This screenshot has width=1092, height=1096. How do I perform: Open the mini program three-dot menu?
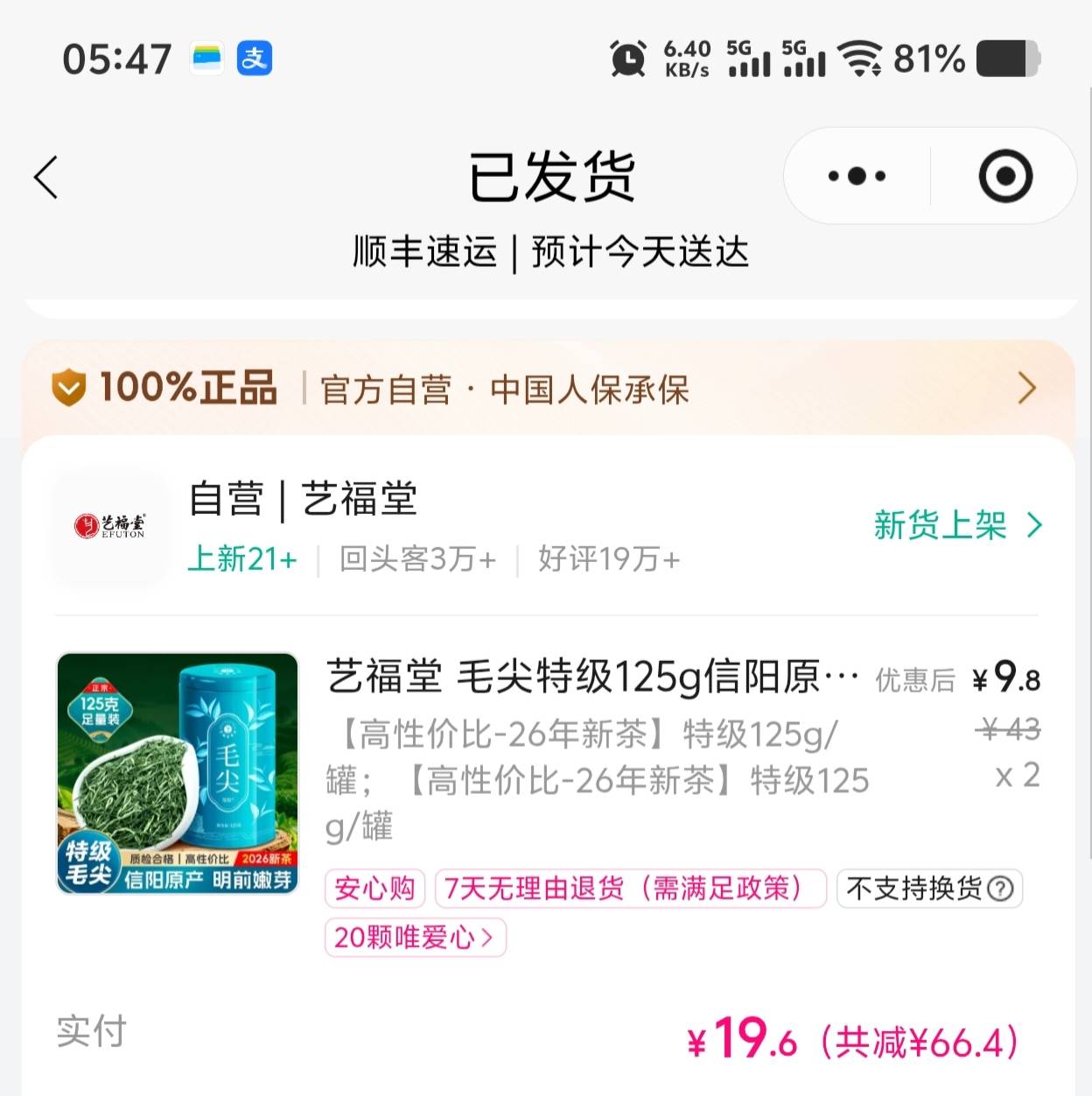(857, 176)
